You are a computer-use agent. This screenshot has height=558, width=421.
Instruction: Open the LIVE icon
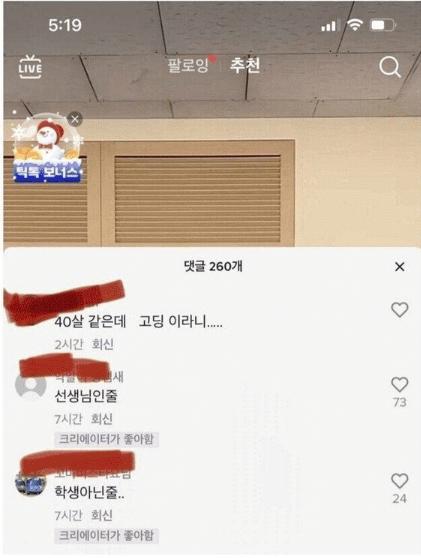coord(30,67)
